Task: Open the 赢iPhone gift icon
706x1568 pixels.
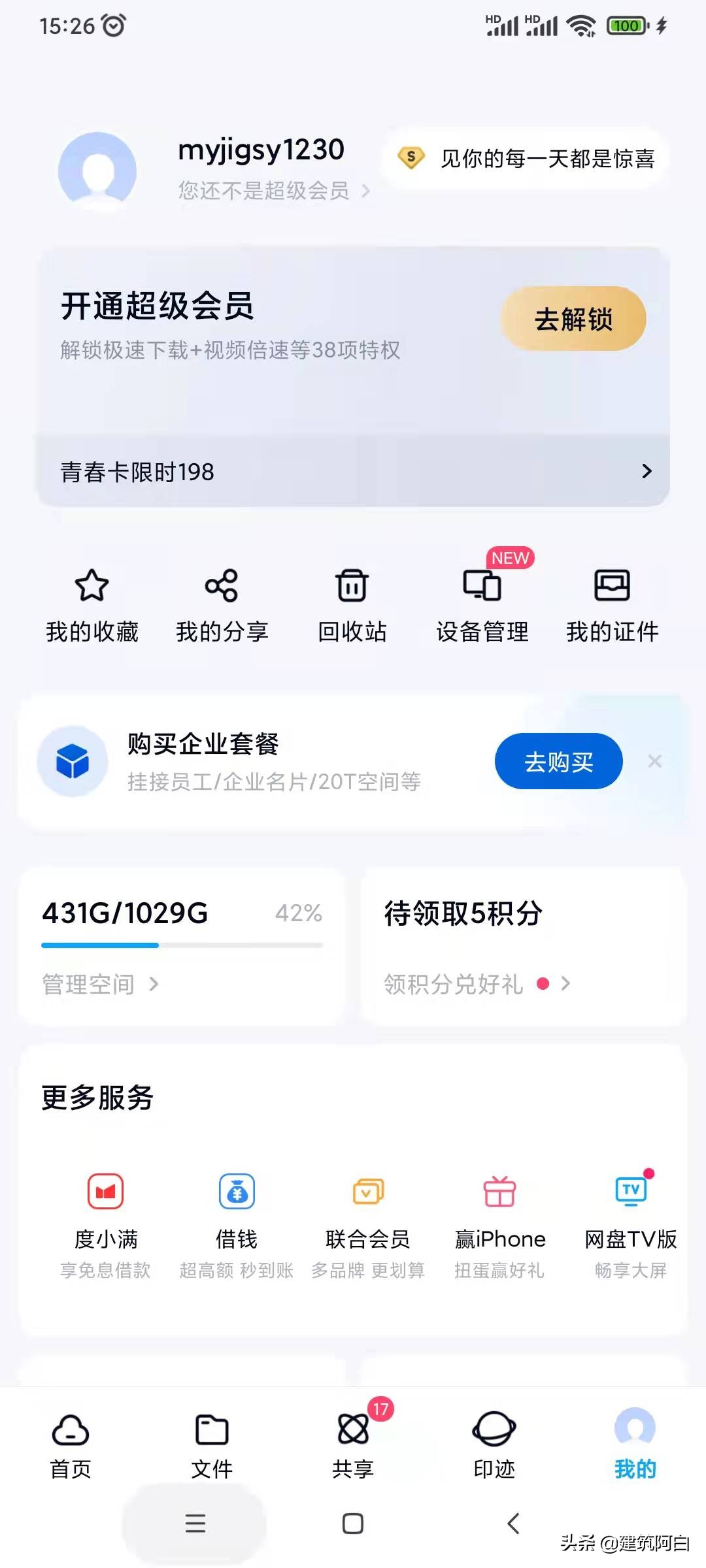Action: (x=500, y=1191)
